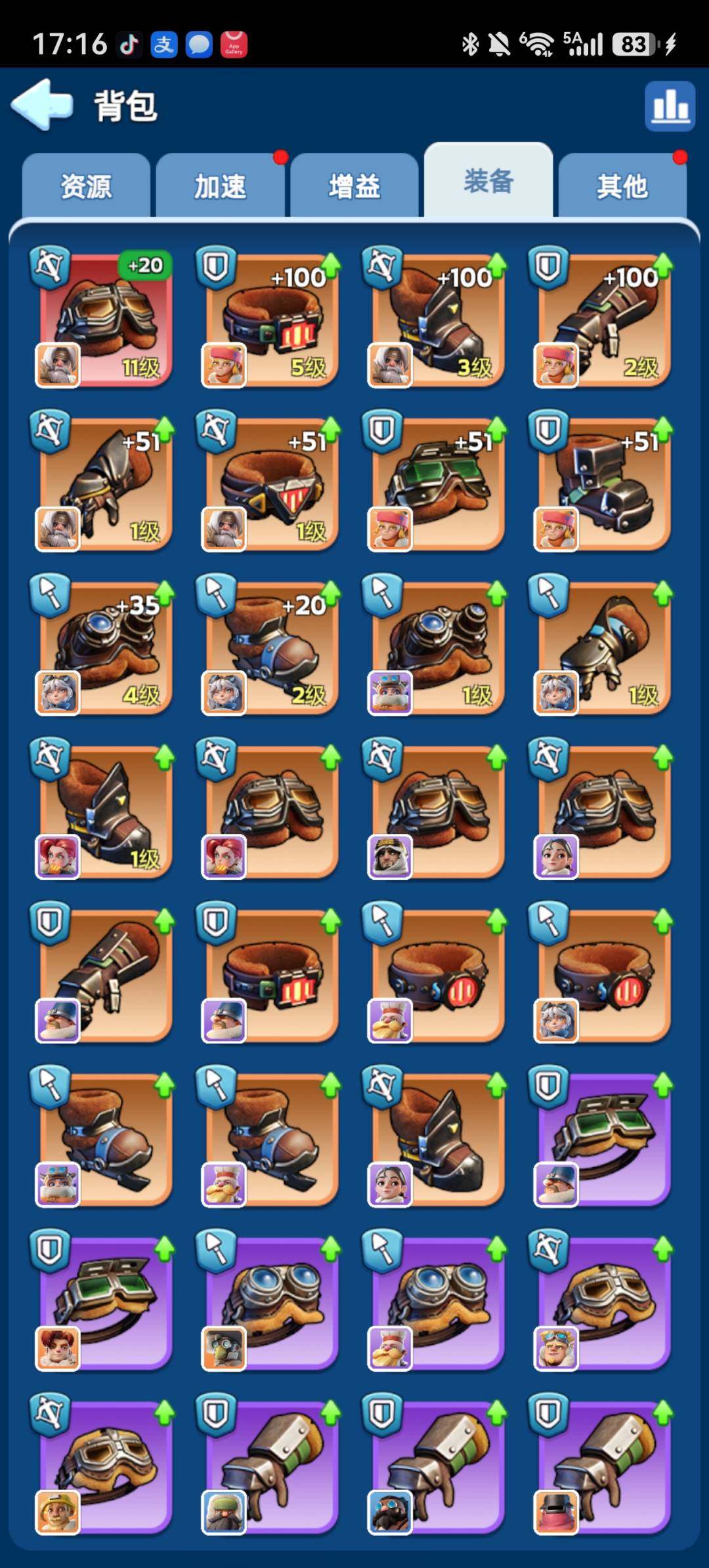
Task: Switch to the 资源 tab
Action: coord(86,186)
